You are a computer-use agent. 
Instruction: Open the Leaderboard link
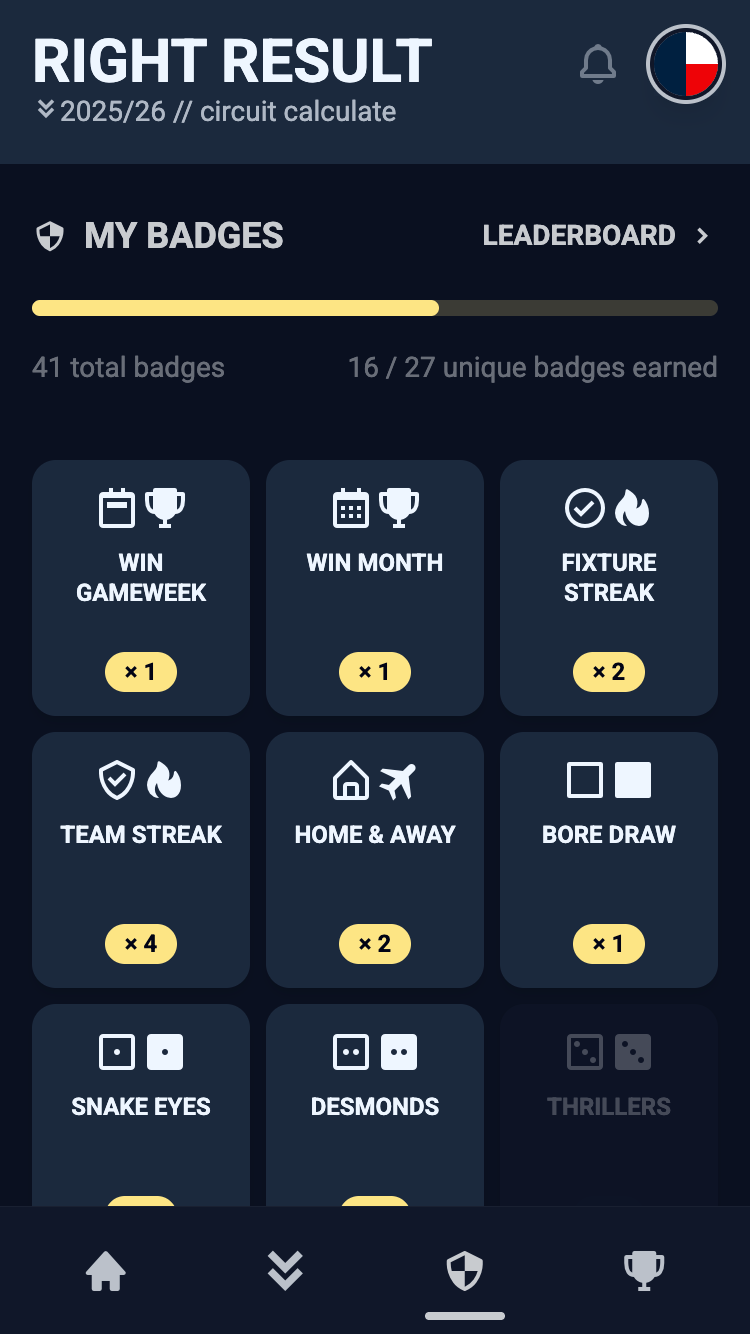pos(596,236)
